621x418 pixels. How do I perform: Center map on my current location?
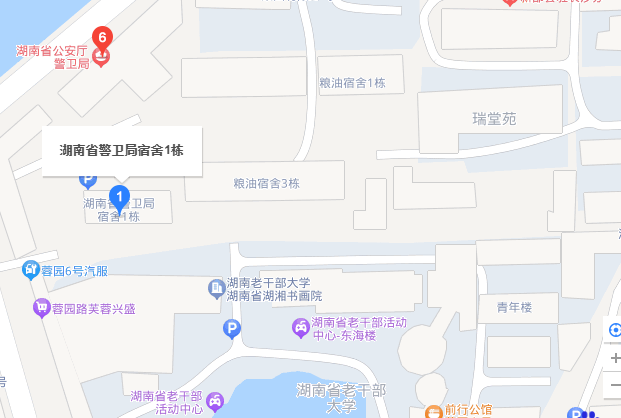click(x=614, y=330)
